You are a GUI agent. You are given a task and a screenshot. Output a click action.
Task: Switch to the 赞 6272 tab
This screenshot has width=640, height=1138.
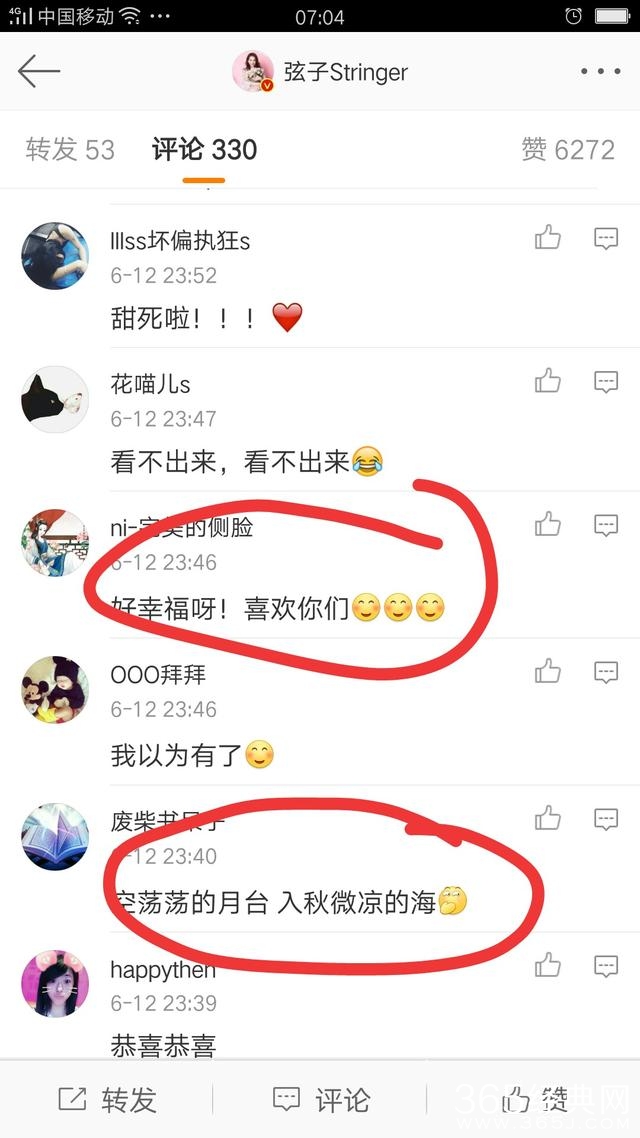567,150
